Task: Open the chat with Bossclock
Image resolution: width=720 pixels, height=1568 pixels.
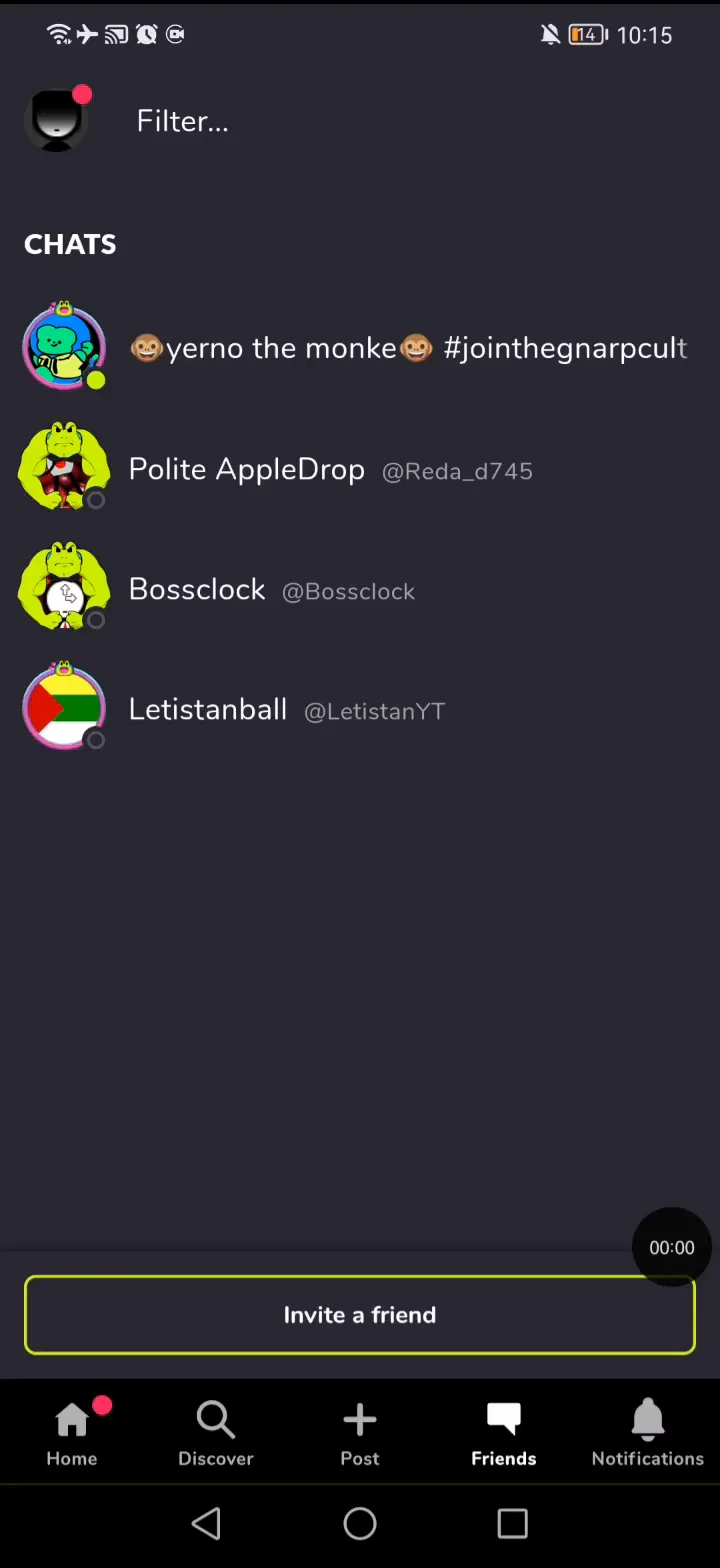Action: 271,590
